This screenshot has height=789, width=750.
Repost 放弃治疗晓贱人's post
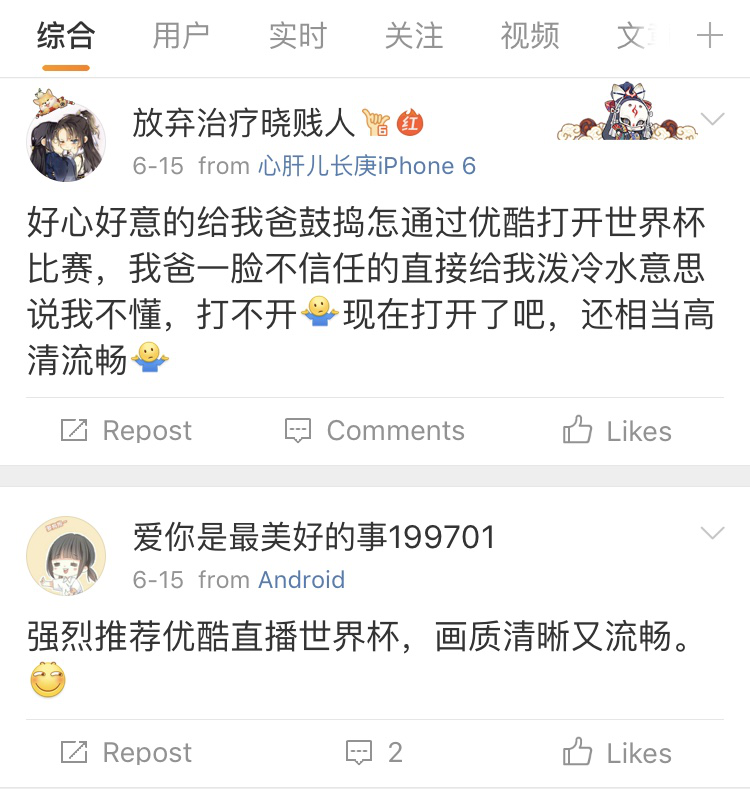click(x=125, y=431)
